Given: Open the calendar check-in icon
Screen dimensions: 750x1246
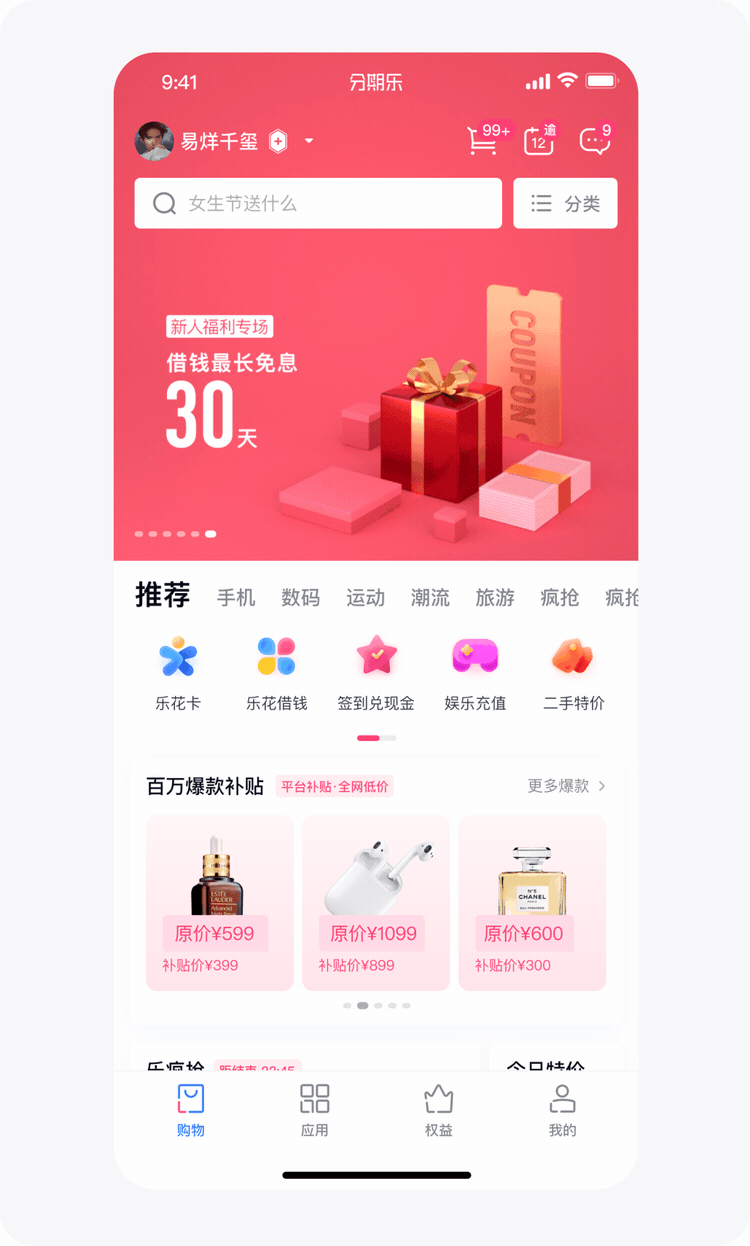Looking at the screenshot, I should (540, 140).
